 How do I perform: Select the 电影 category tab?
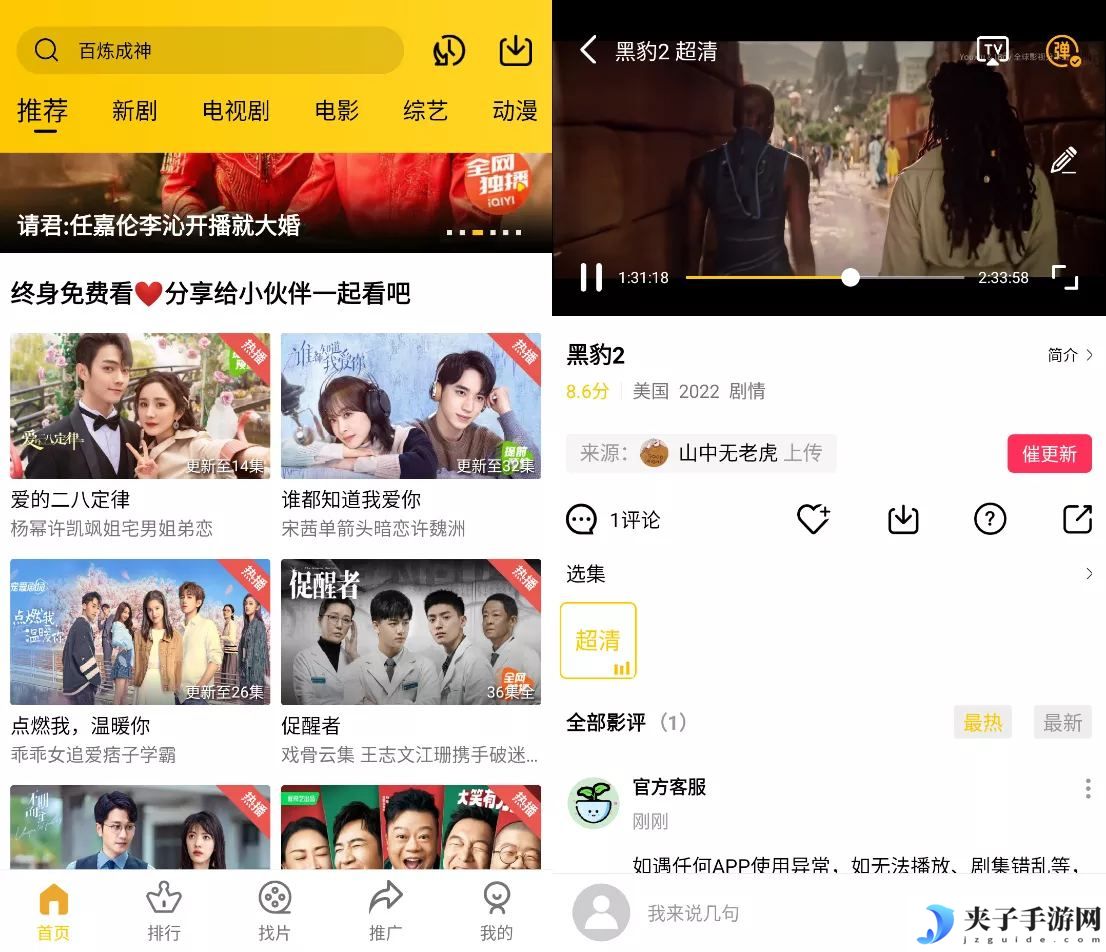pyautogui.click(x=336, y=111)
